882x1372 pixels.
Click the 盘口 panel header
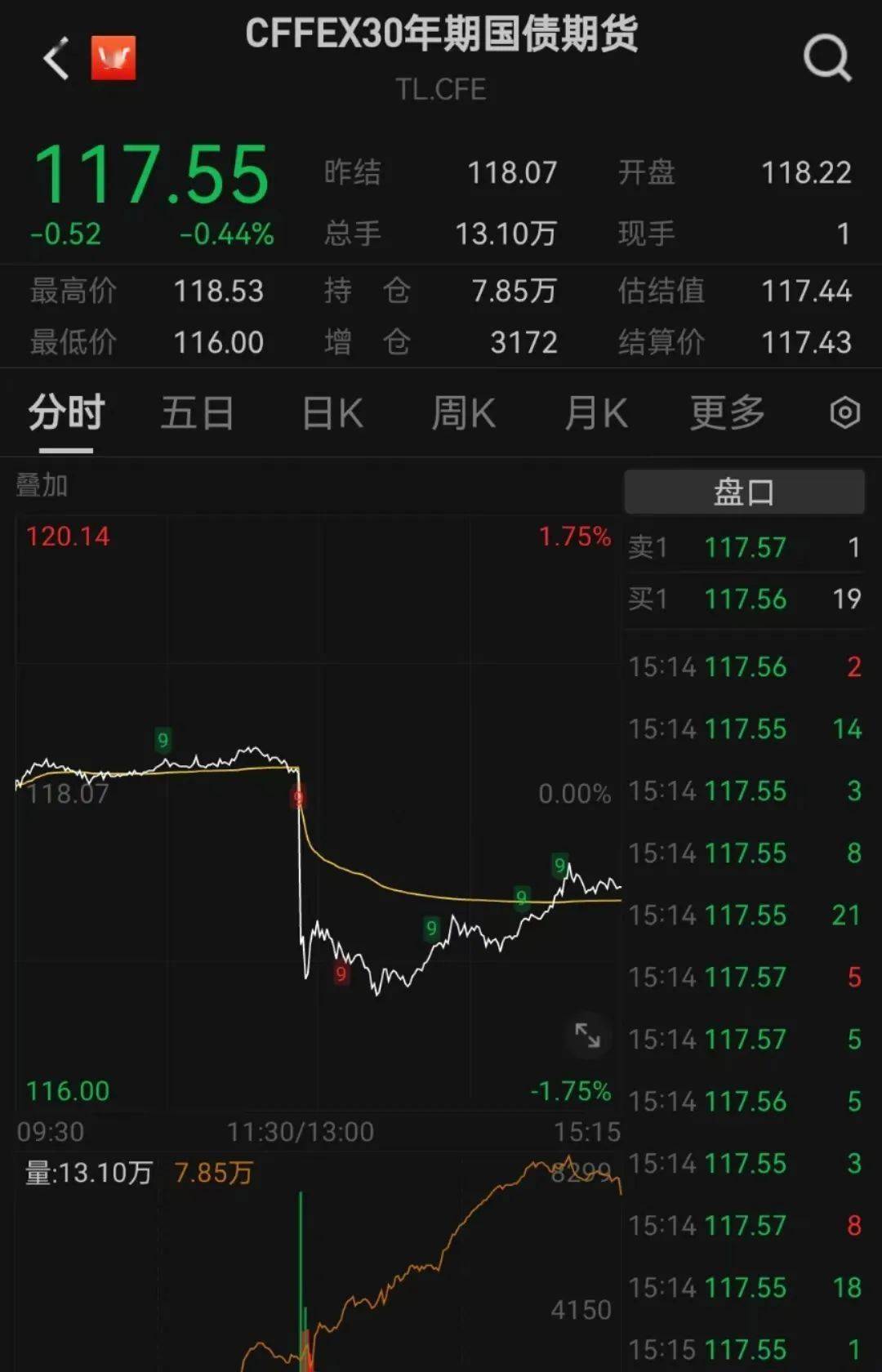743,491
